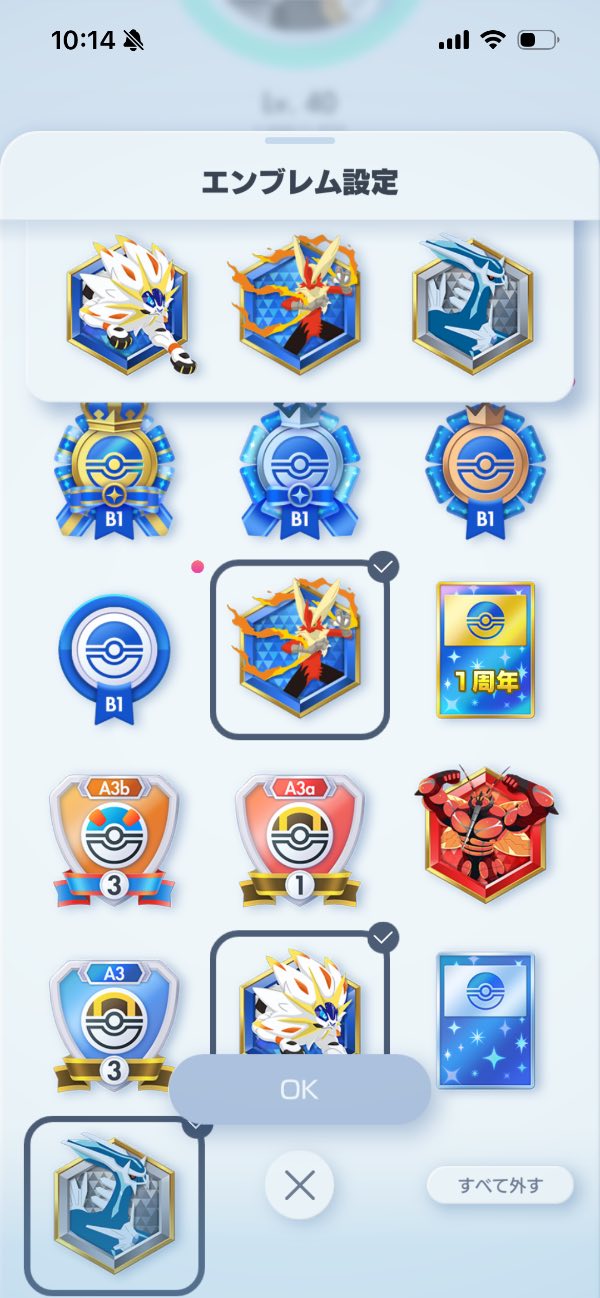Pick the A3b shield emblem
Image resolution: width=600 pixels, height=1298 pixels.
[113, 840]
